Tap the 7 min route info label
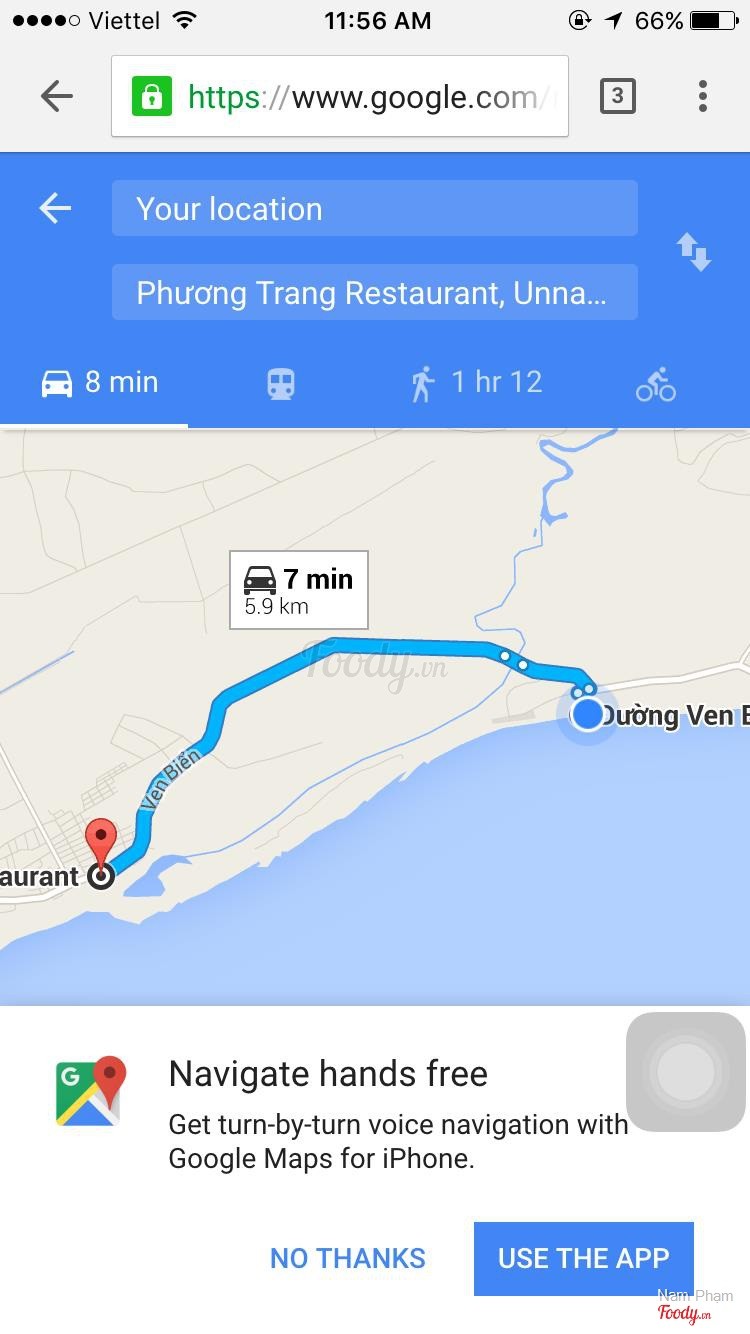This screenshot has width=750, height=1334. click(x=298, y=590)
